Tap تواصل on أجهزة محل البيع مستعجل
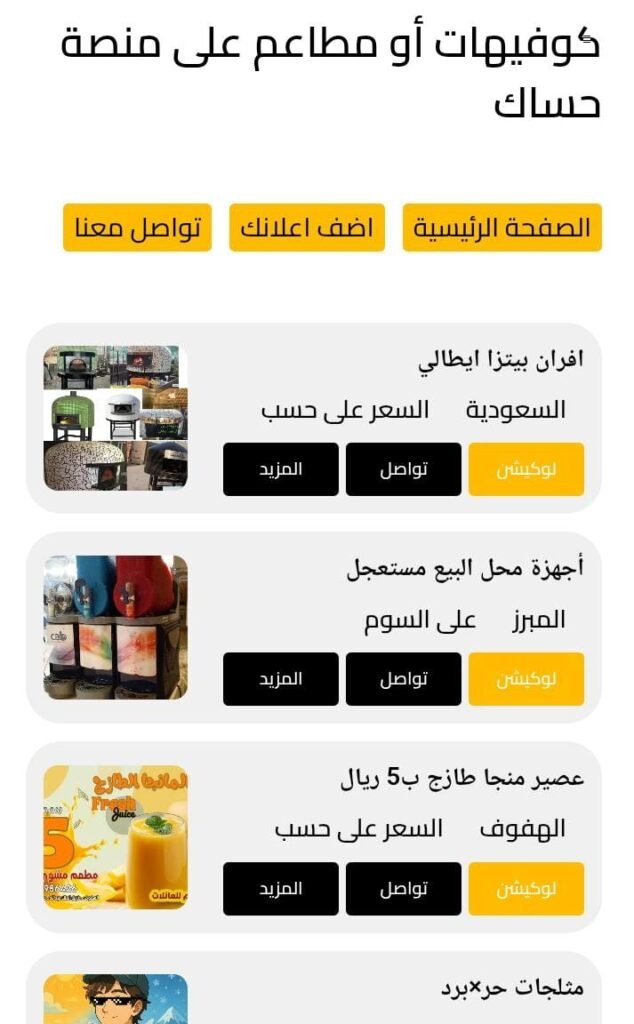This screenshot has width=634, height=1024. pyautogui.click(x=403, y=679)
